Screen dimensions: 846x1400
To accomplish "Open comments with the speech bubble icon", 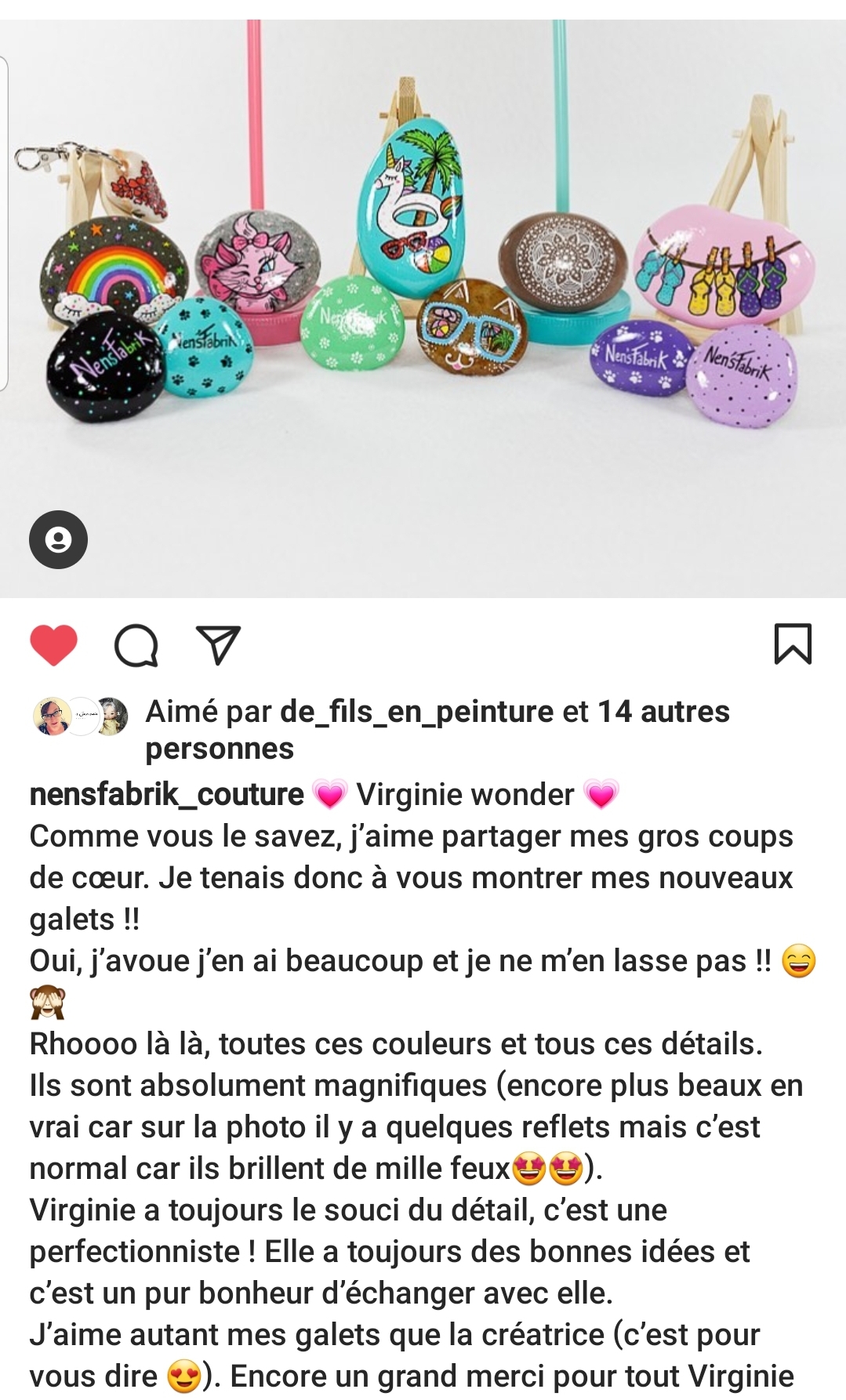I will (136, 646).
